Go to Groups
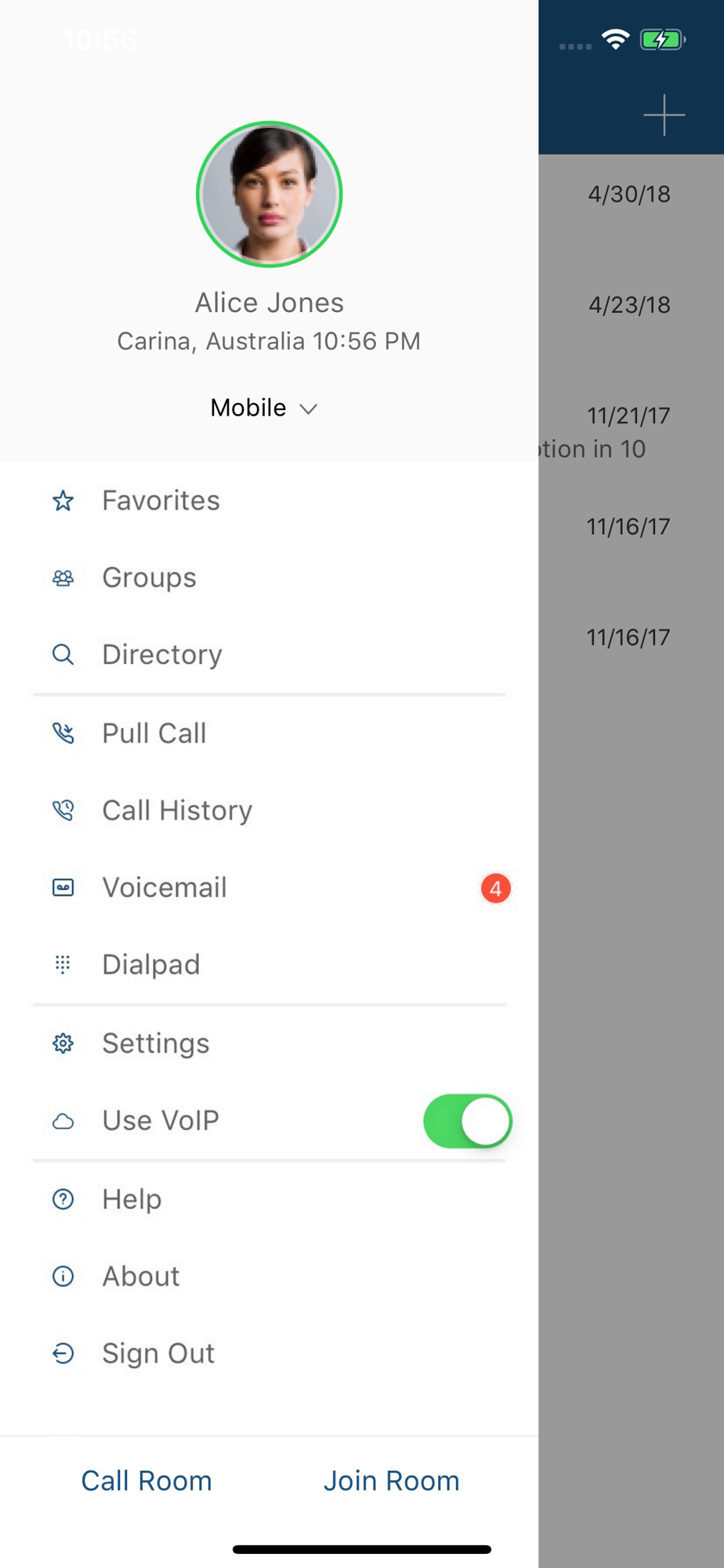The height and width of the screenshot is (1568, 724). (x=149, y=578)
